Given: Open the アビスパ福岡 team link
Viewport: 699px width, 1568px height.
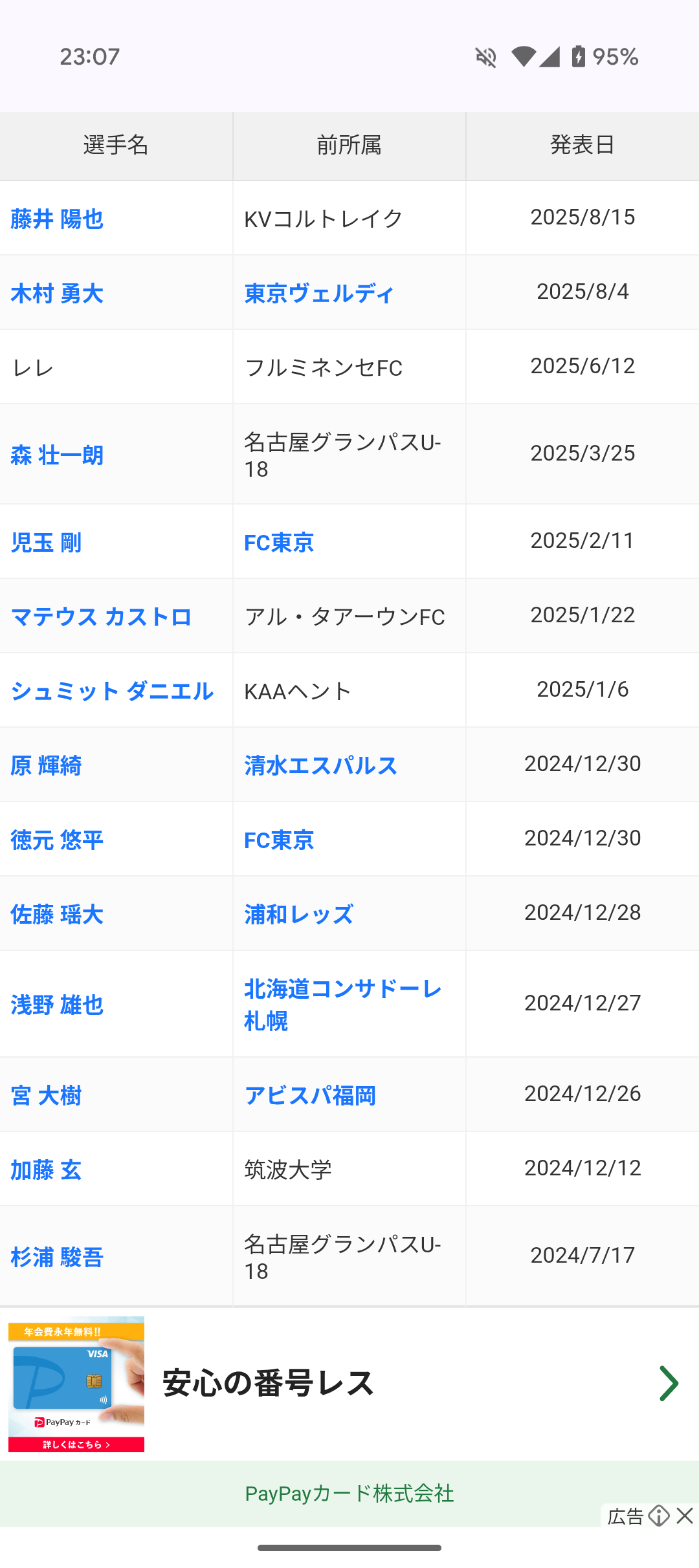Looking at the screenshot, I should [x=310, y=1096].
